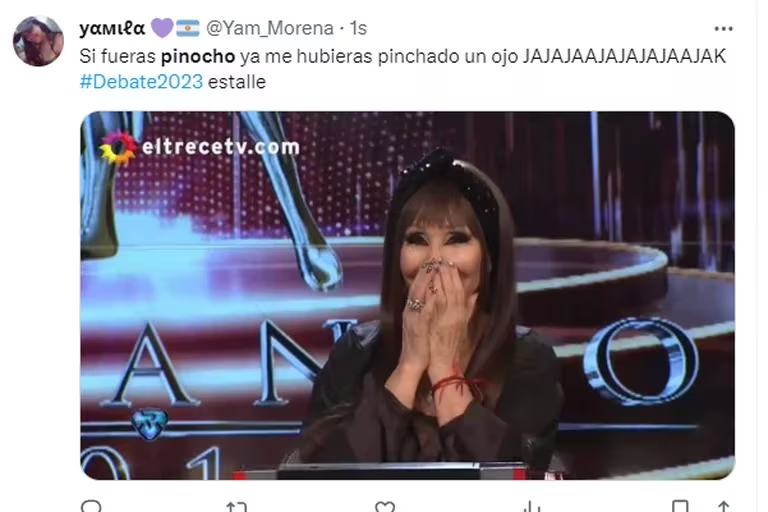Image resolution: width=768 pixels, height=512 pixels.
Task: Open the attached eltrecetv.com image
Action: [407, 295]
